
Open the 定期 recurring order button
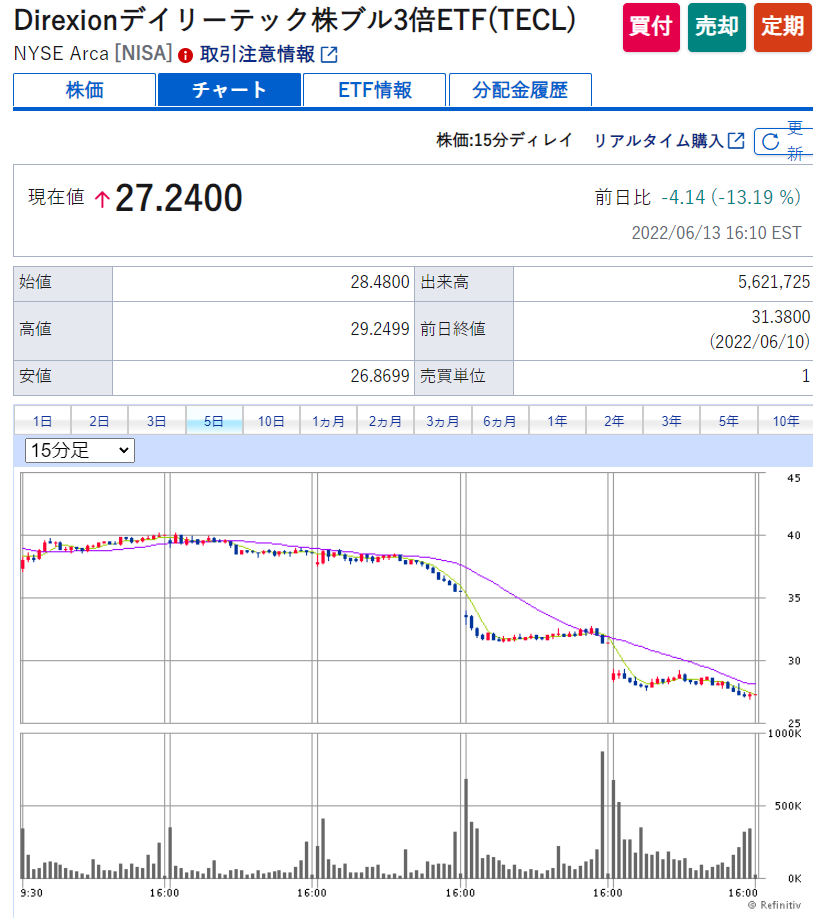click(782, 27)
